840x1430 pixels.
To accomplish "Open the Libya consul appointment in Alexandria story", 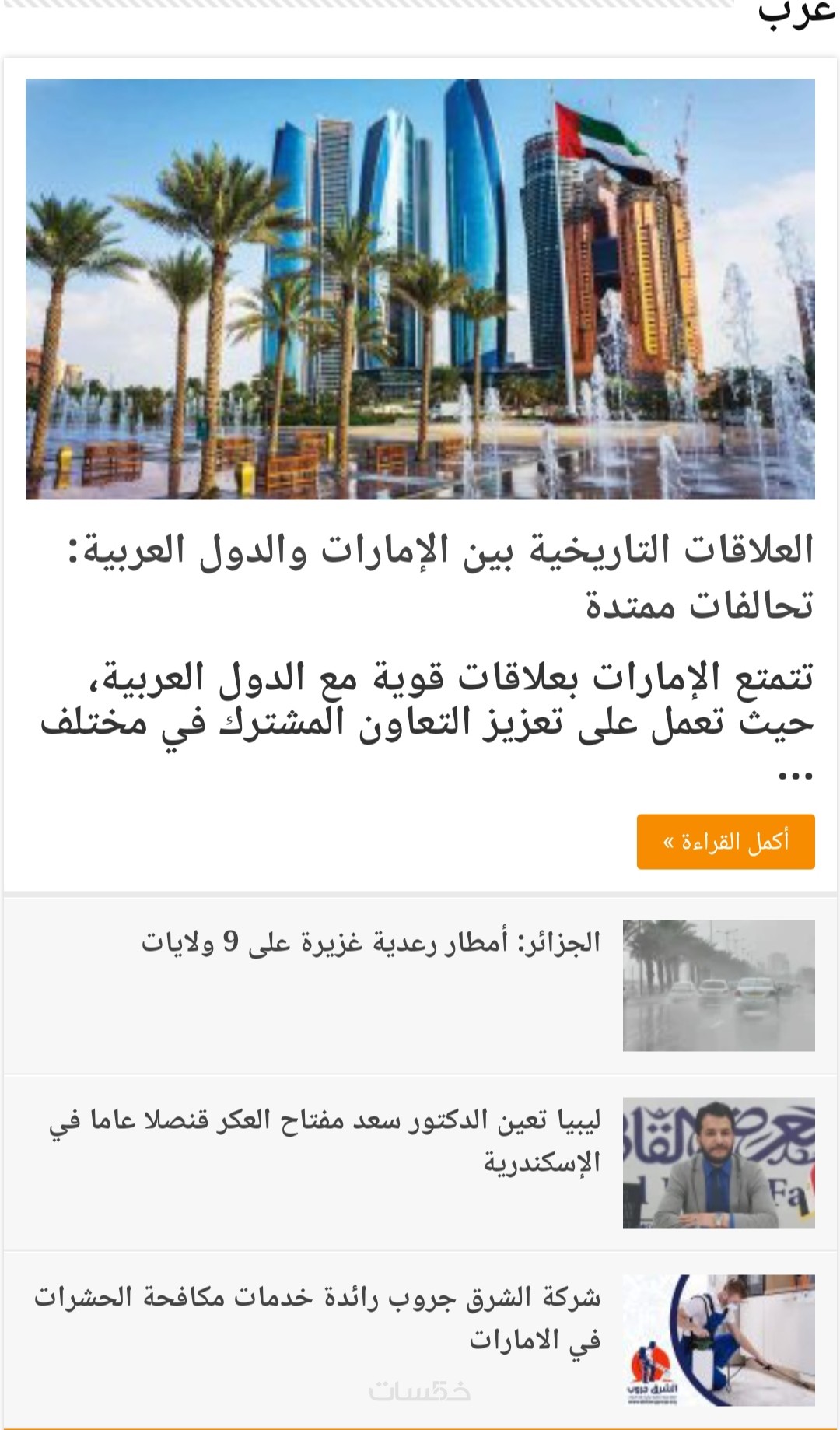I will click(325, 1141).
